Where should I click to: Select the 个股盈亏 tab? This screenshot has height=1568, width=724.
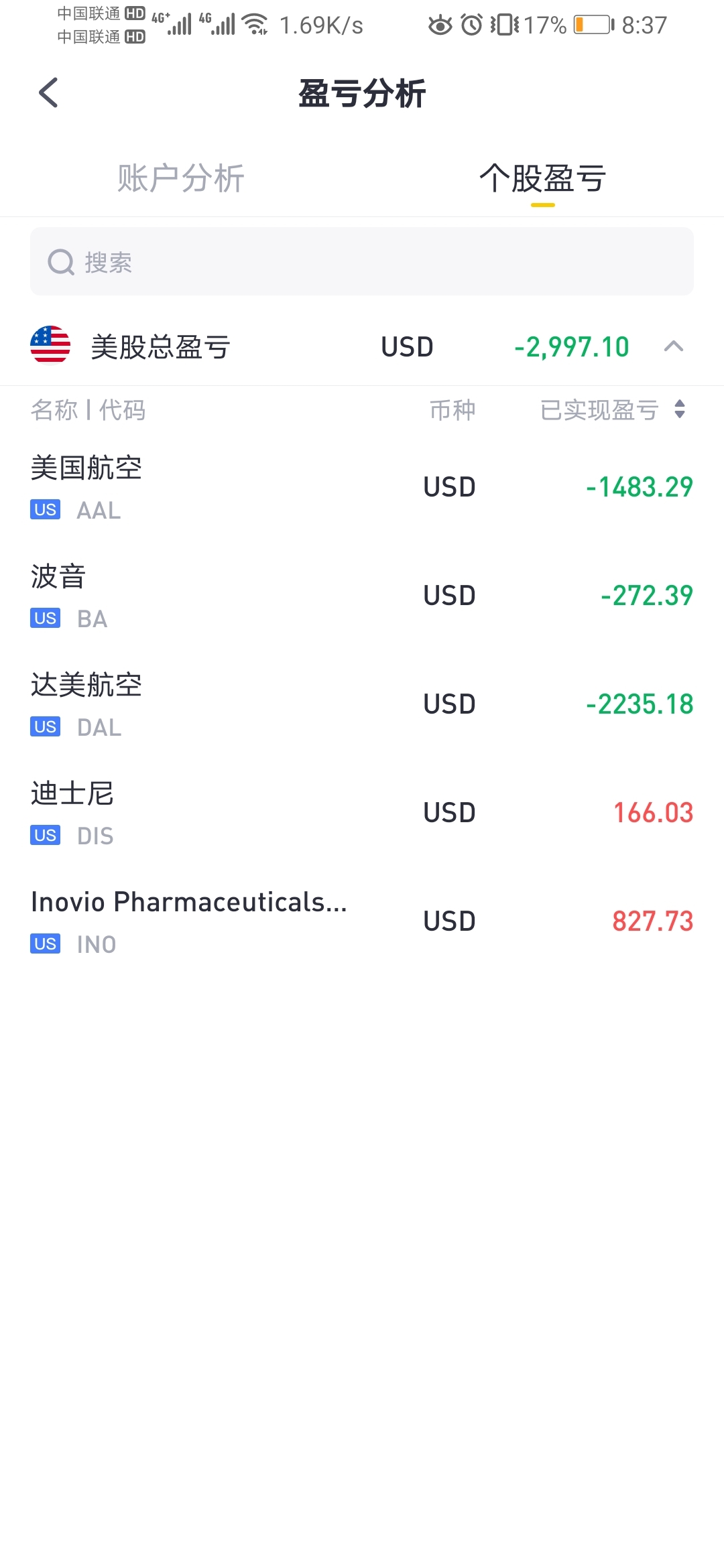pos(543,178)
